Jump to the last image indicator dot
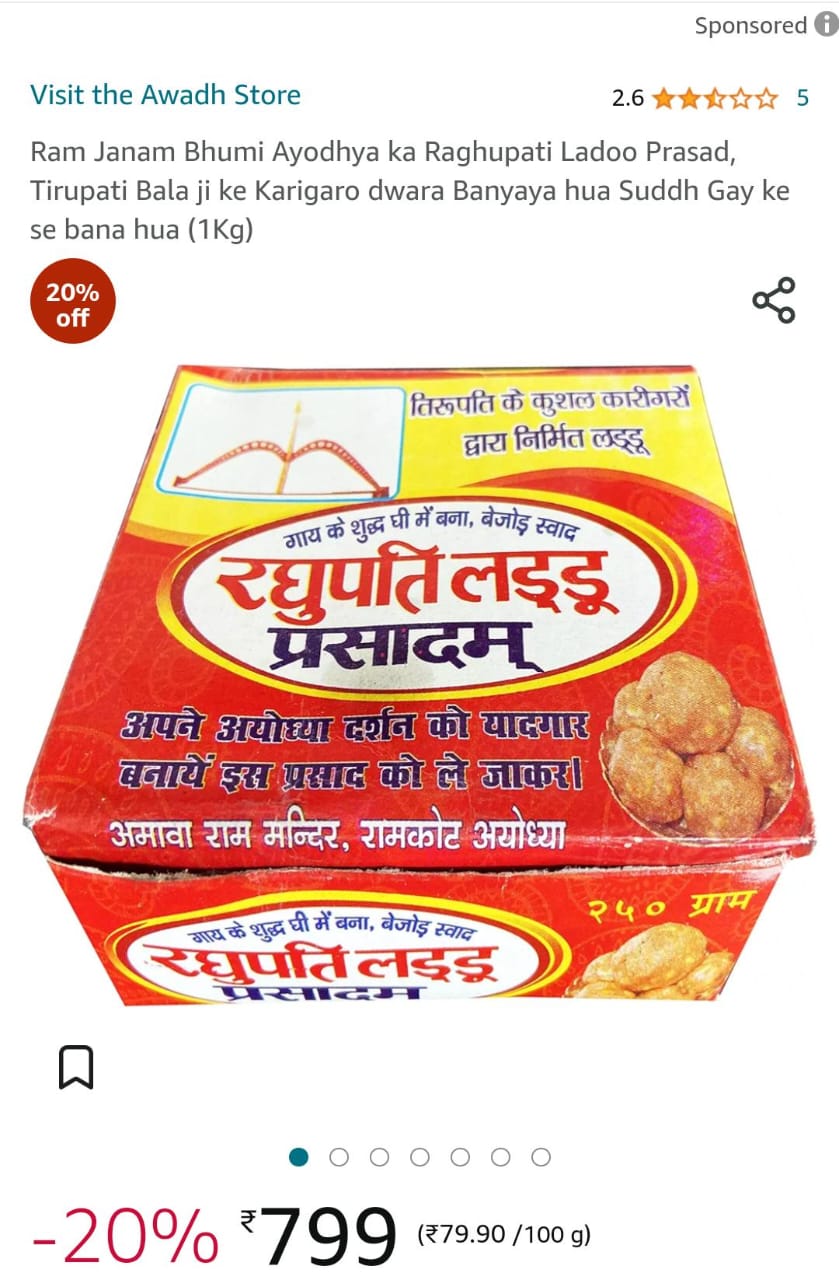 click(541, 1157)
